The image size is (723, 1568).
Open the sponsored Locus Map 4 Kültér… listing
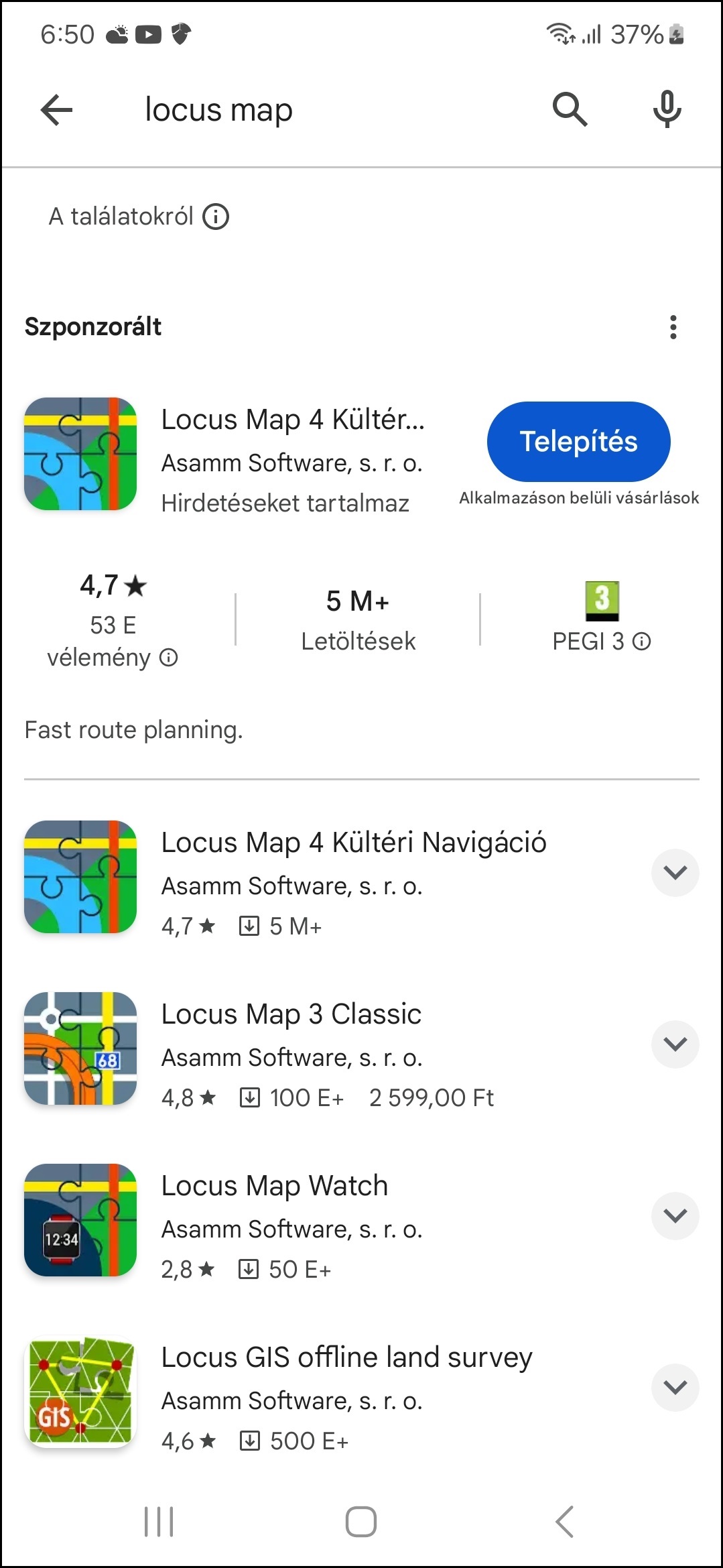pos(292,420)
